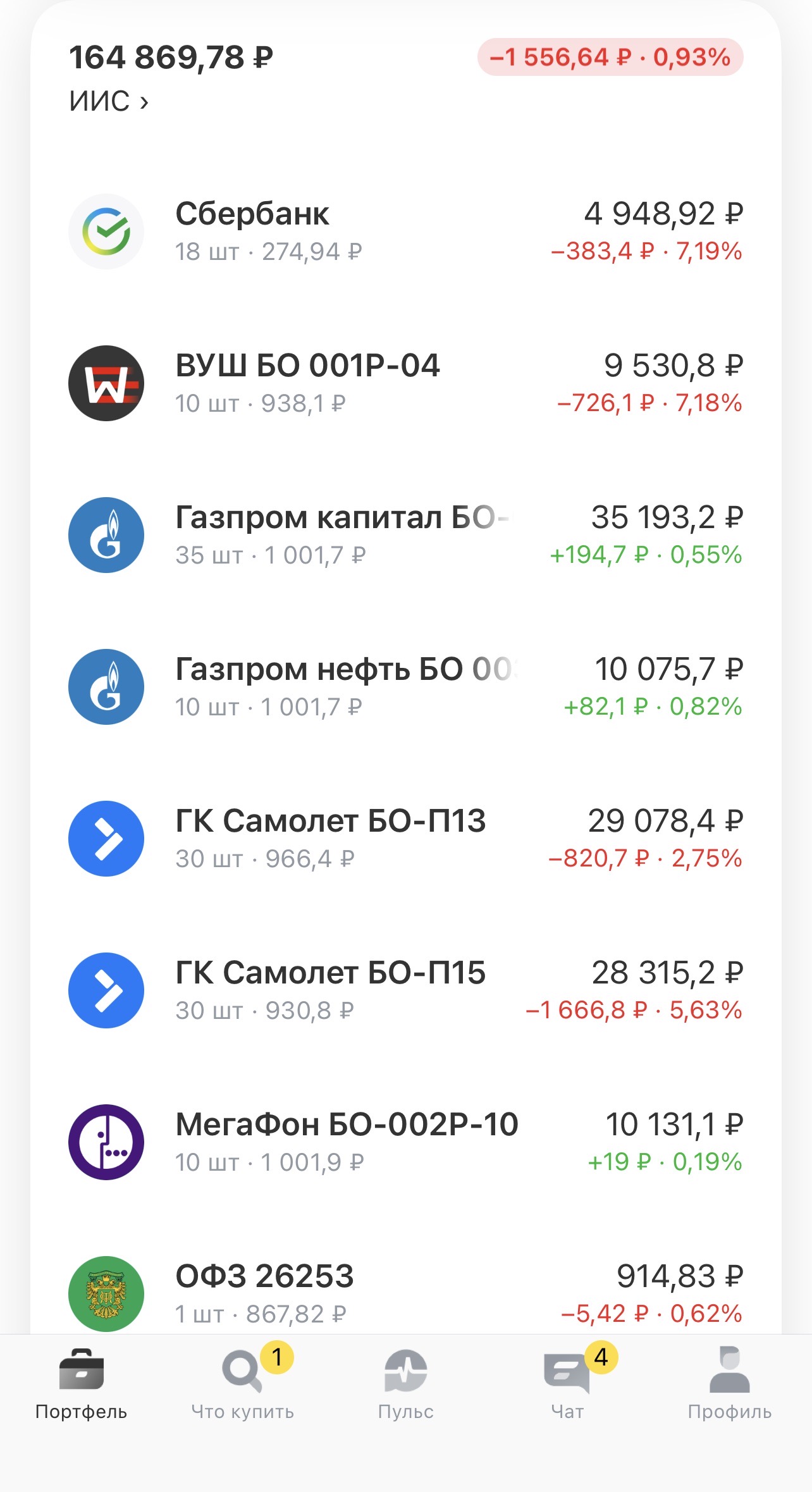Open the Сбербанк position
This screenshot has width=812, height=1492.
point(405,231)
